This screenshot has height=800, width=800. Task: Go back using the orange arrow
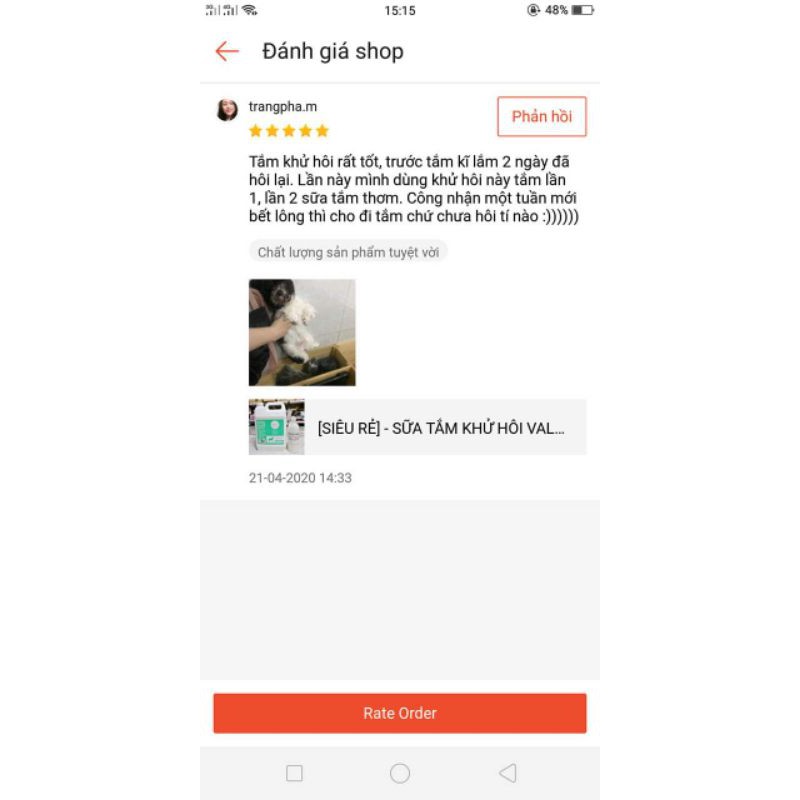pyautogui.click(x=227, y=51)
